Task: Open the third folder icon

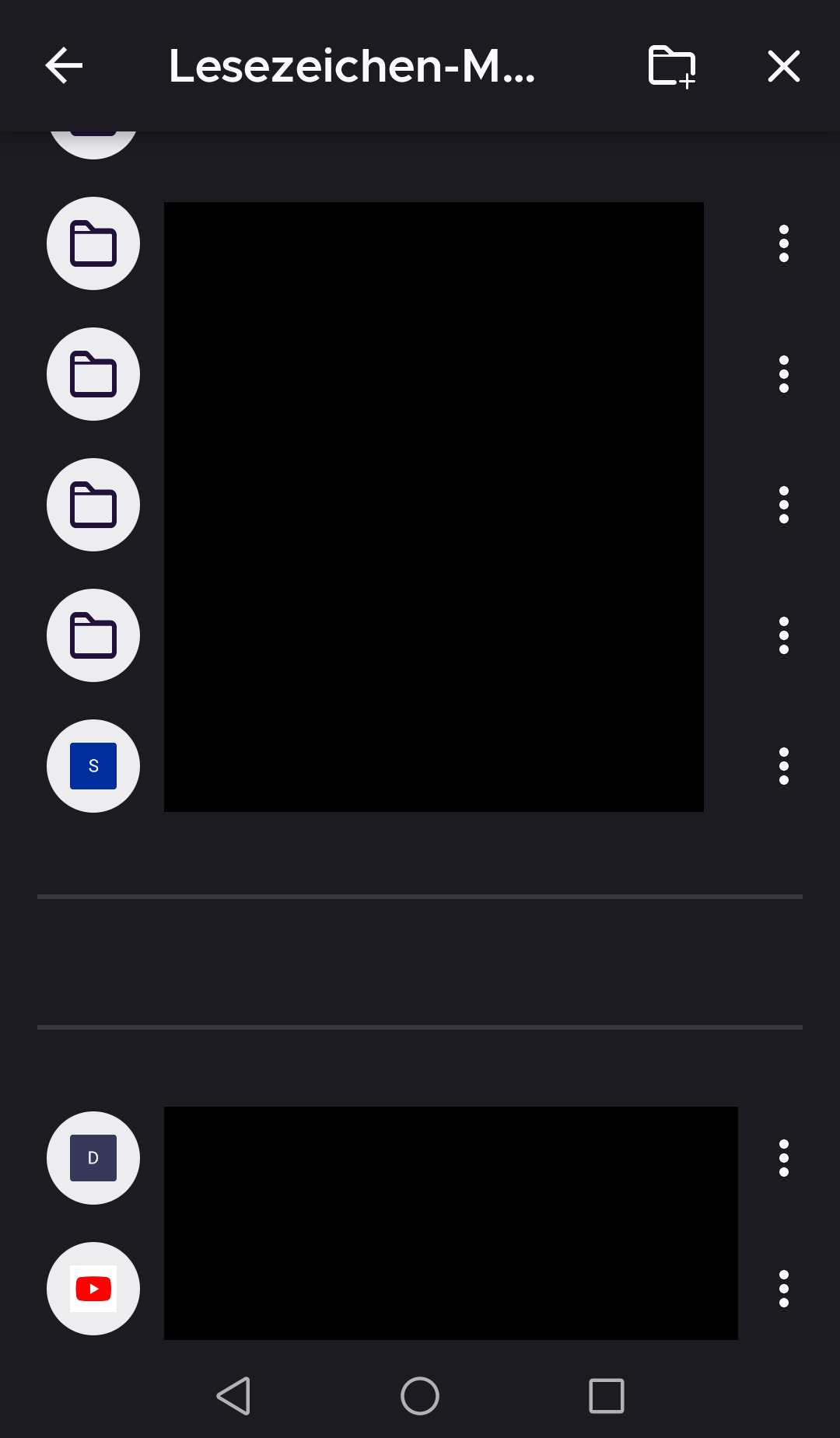Action: click(x=93, y=505)
